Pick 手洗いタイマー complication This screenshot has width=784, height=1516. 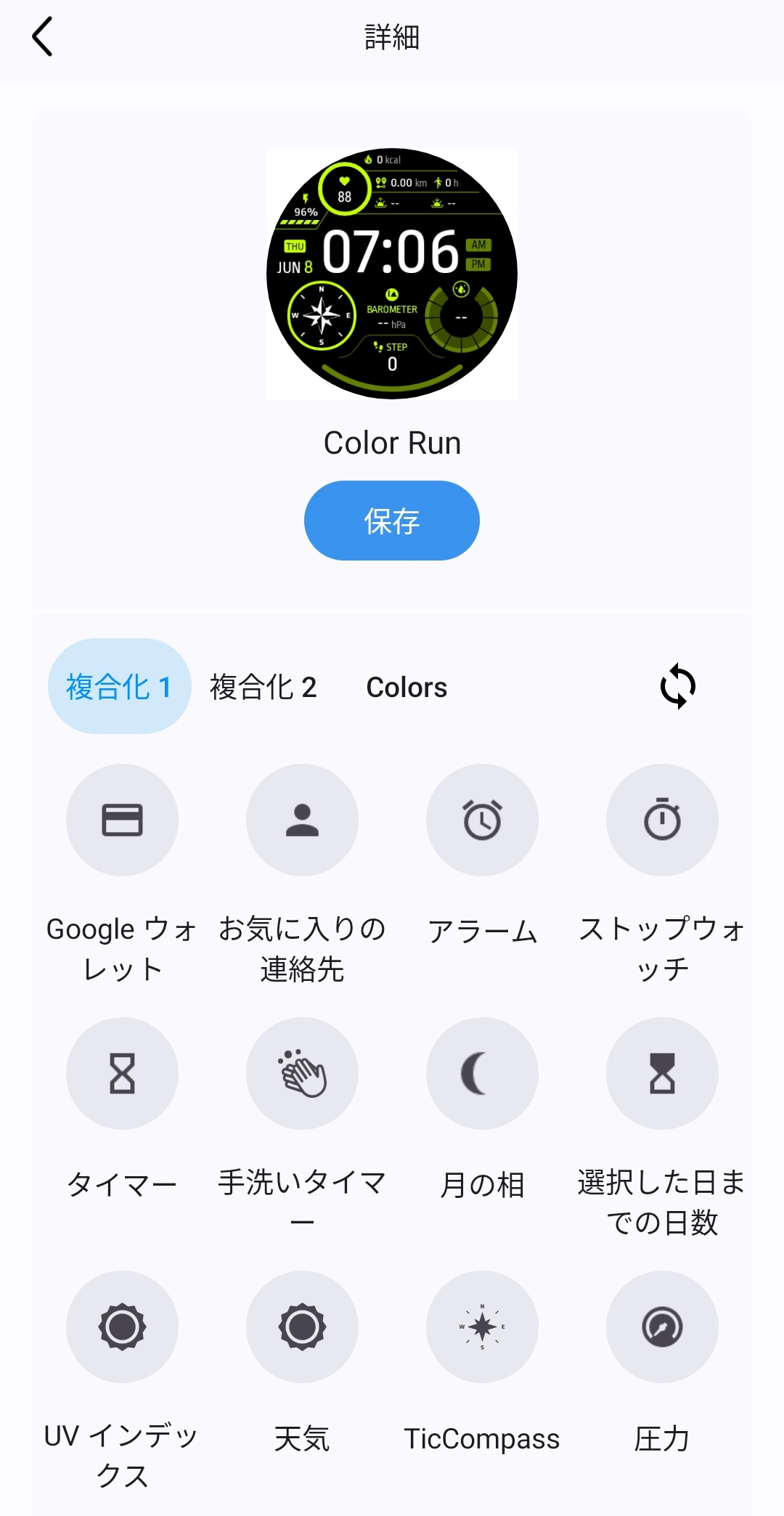tap(302, 1073)
